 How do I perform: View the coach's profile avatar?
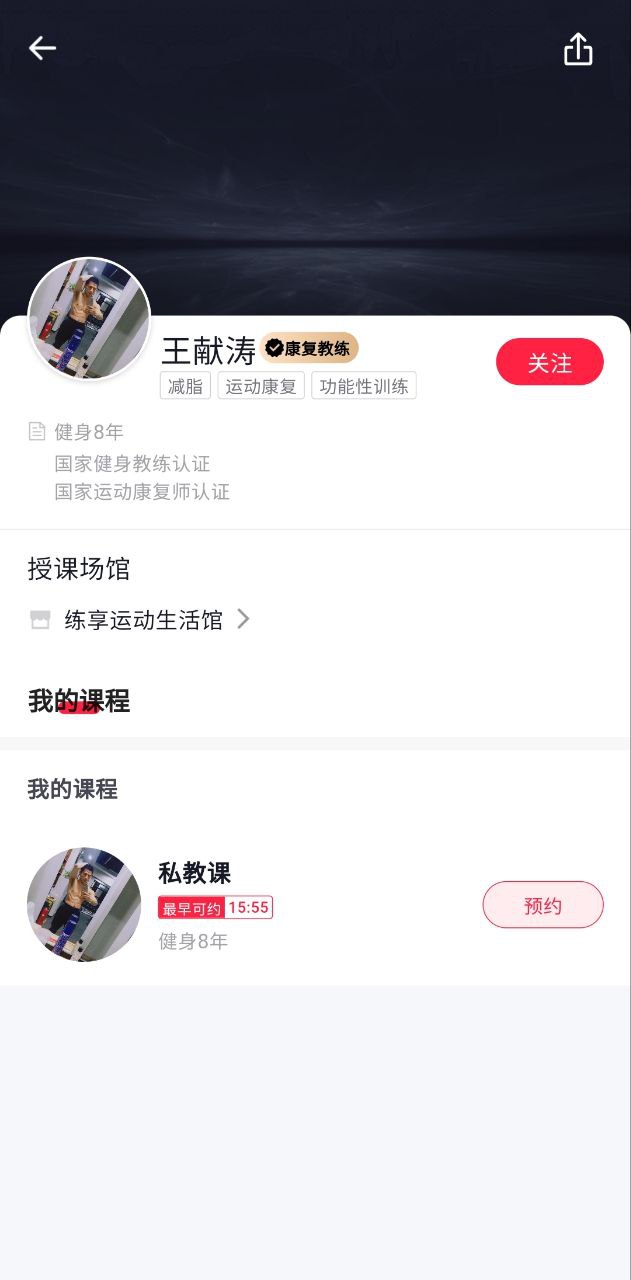pos(89,320)
